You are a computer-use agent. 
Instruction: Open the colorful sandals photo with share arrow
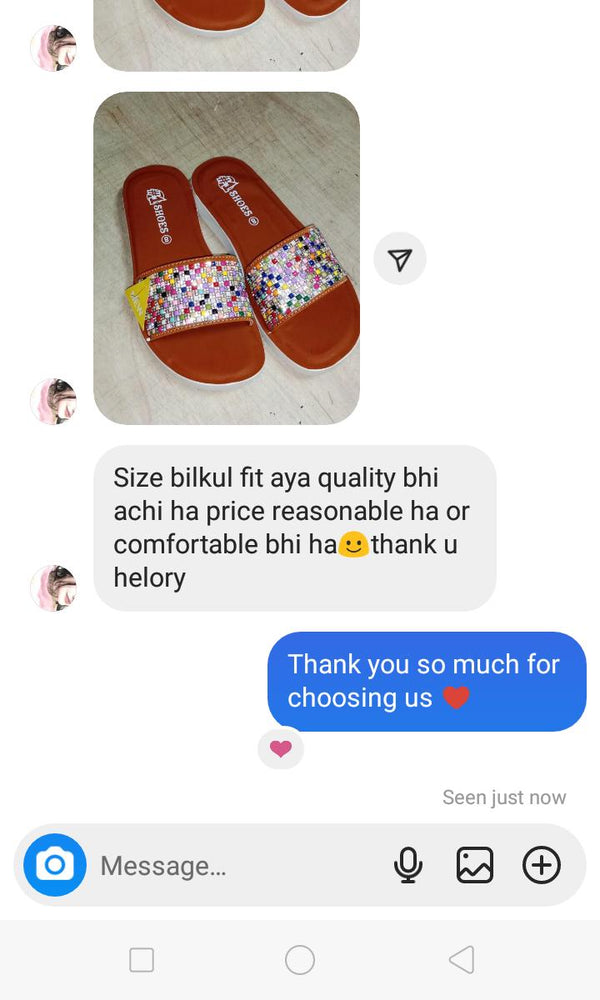(x=226, y=258)
